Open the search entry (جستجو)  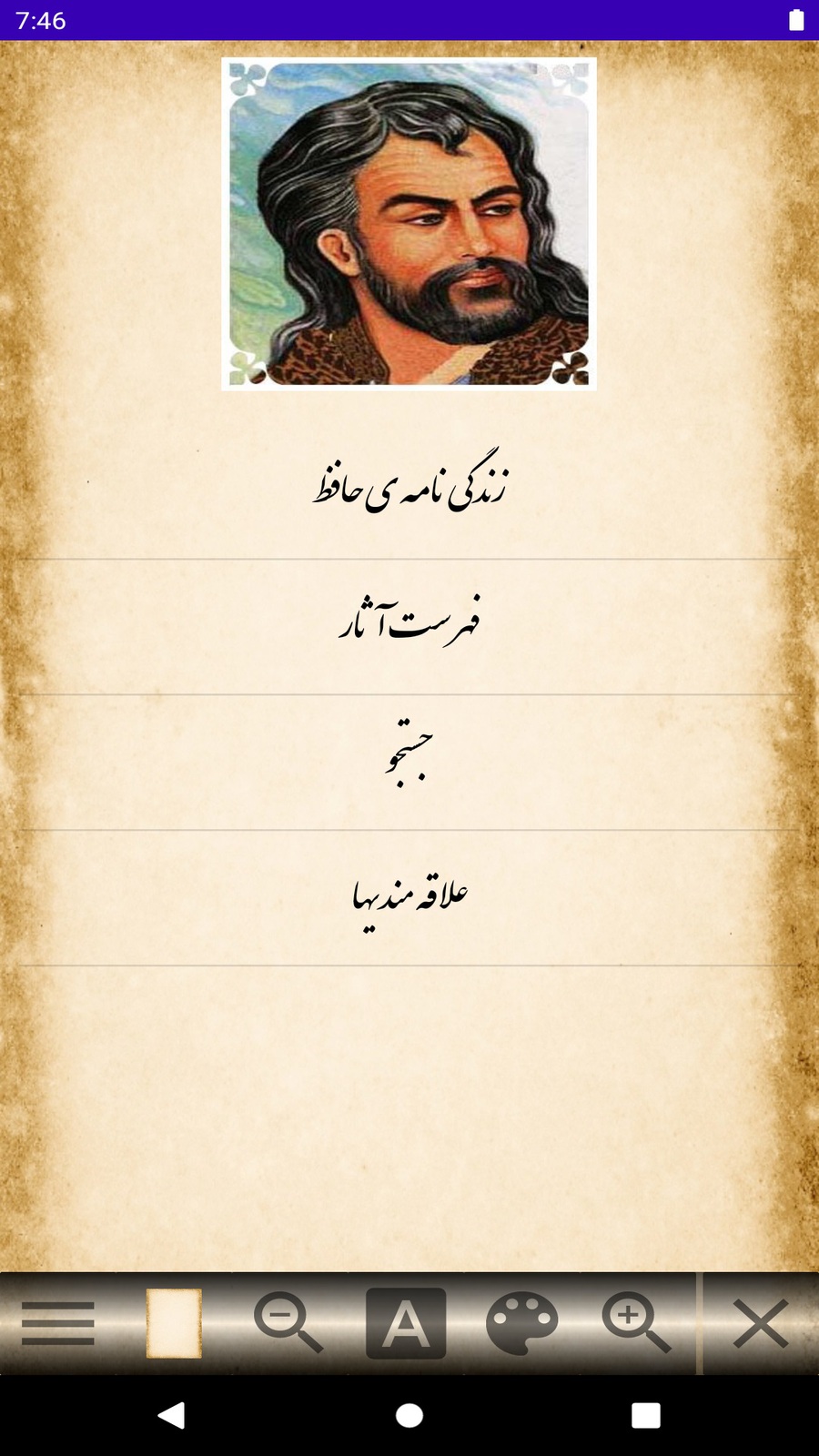pyautogui.click(x=409, y=761)
